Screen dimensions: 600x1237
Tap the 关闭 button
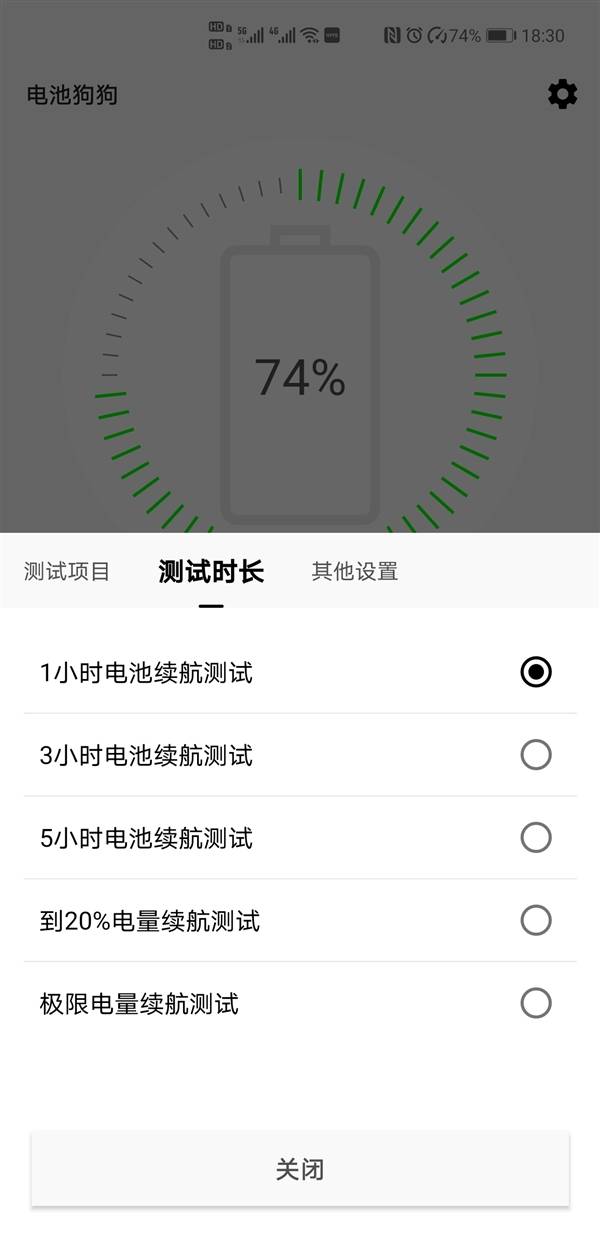300,1169
